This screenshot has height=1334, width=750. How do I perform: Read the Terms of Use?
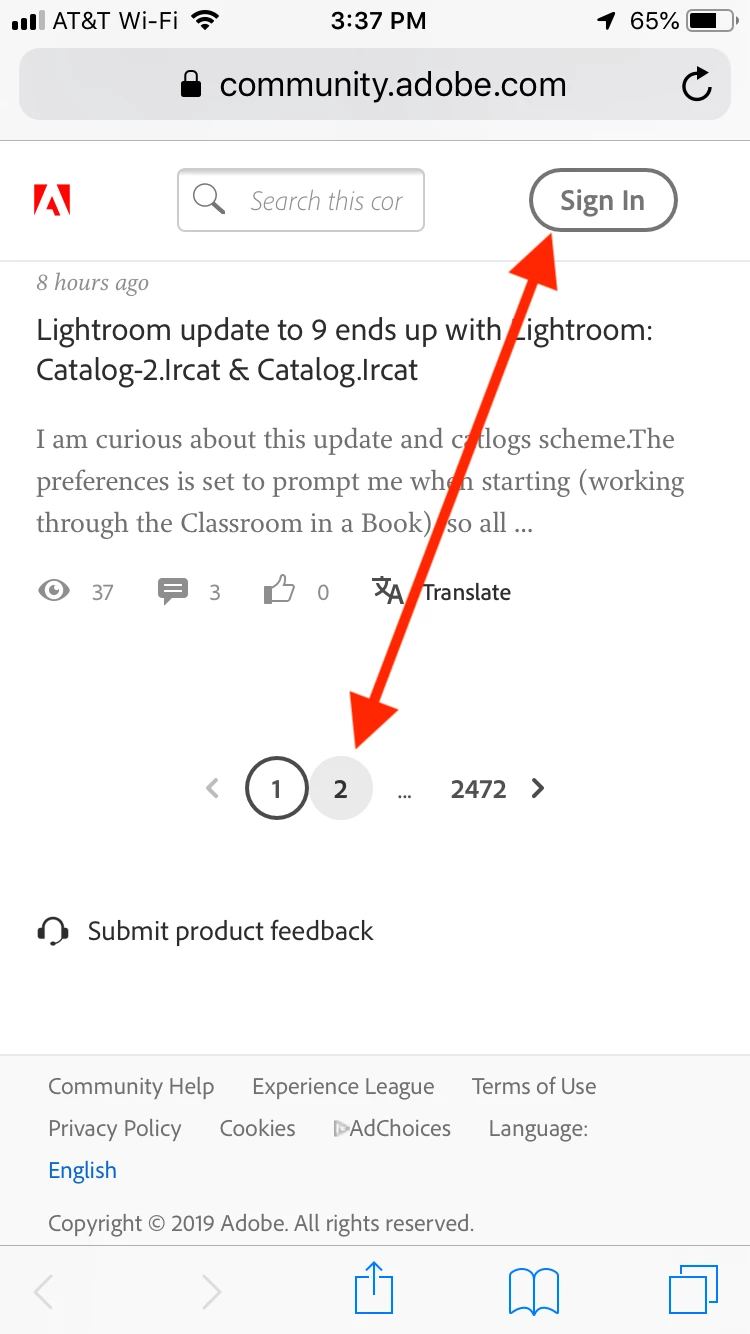(534, 1086)
